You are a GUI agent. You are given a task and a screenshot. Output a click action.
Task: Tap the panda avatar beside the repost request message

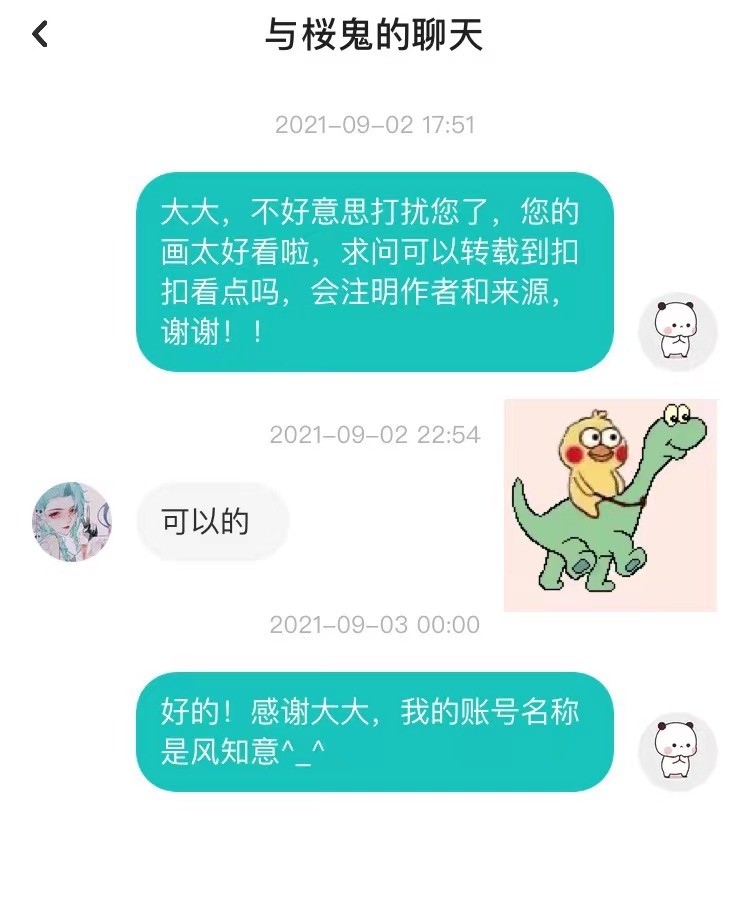click(677, 331)
